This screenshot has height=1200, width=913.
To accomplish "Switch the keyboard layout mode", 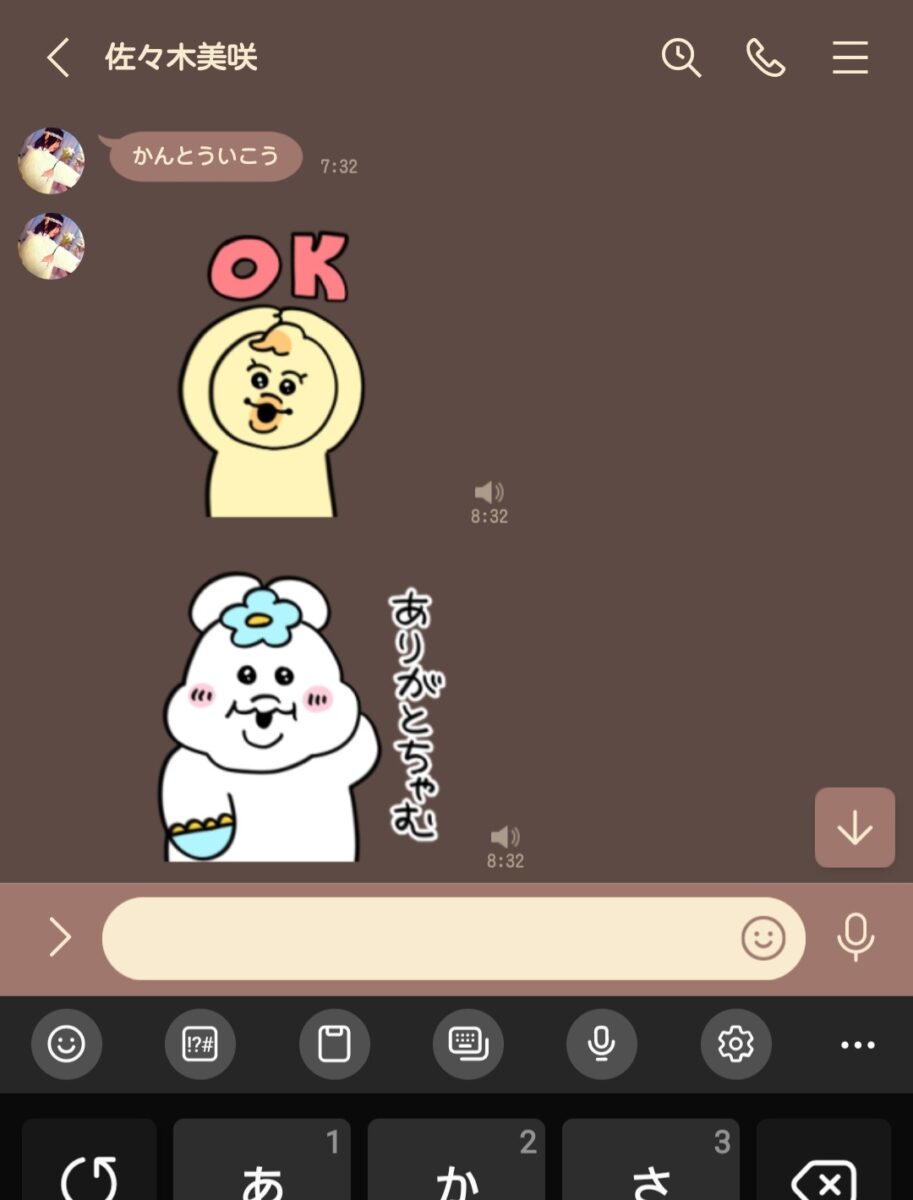I will click(x=468, y=1045).
